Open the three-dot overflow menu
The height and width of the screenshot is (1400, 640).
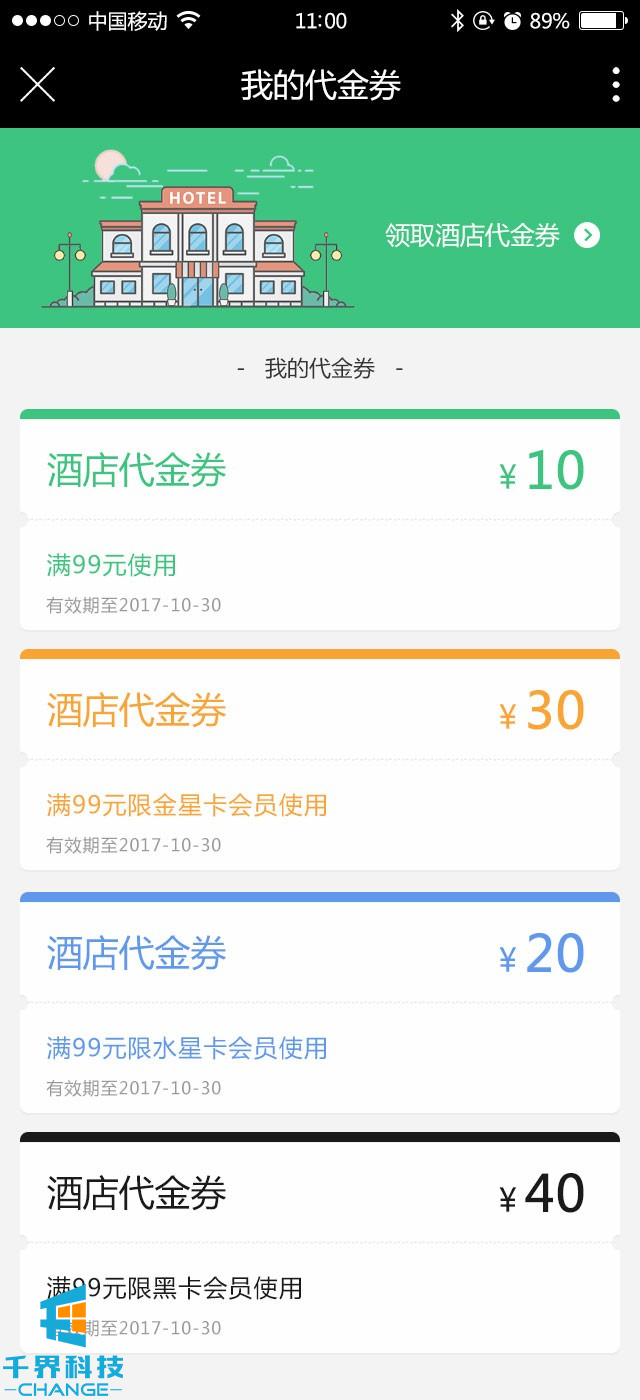[x=615, y=85]
